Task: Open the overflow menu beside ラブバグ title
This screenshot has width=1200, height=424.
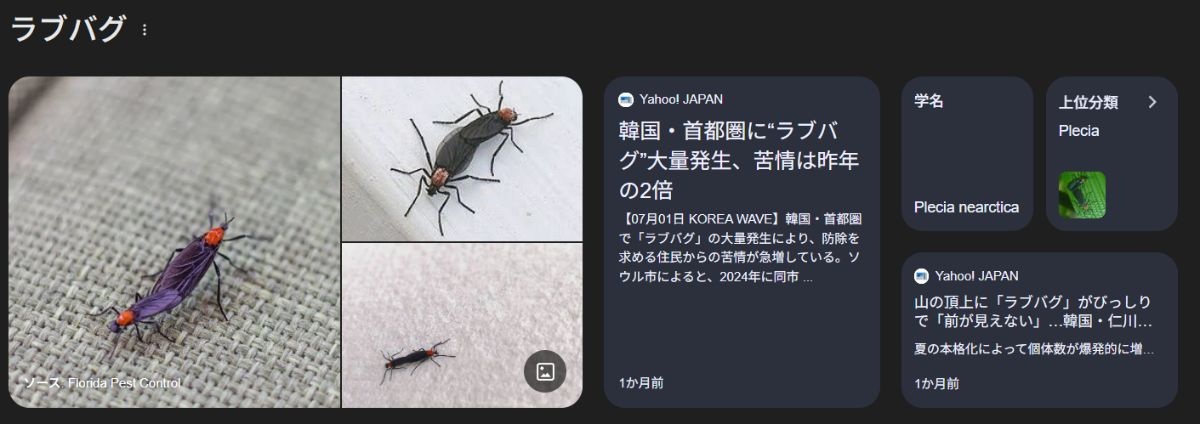Action: point(144,30)
